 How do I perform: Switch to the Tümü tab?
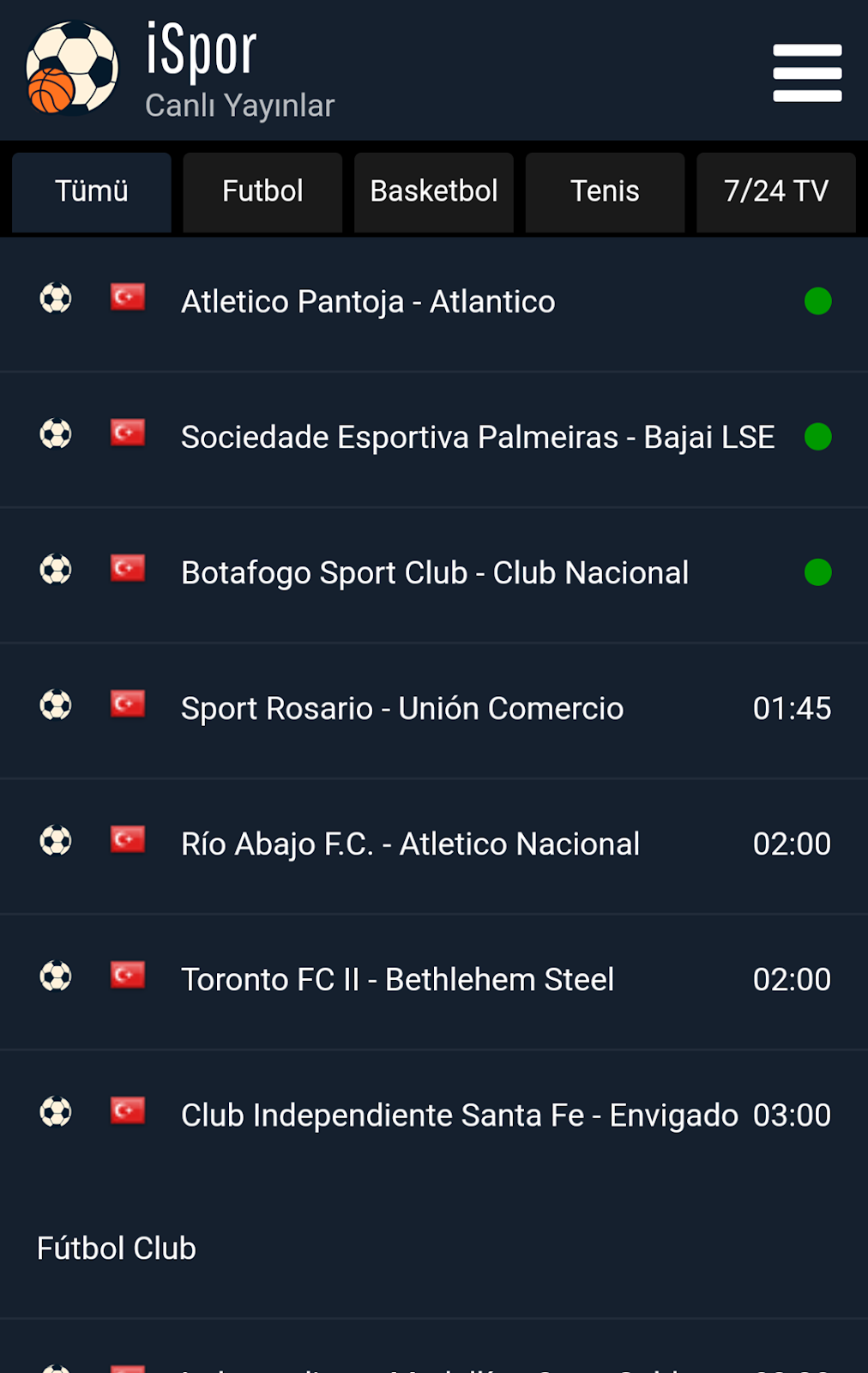[x=92, y=191]
